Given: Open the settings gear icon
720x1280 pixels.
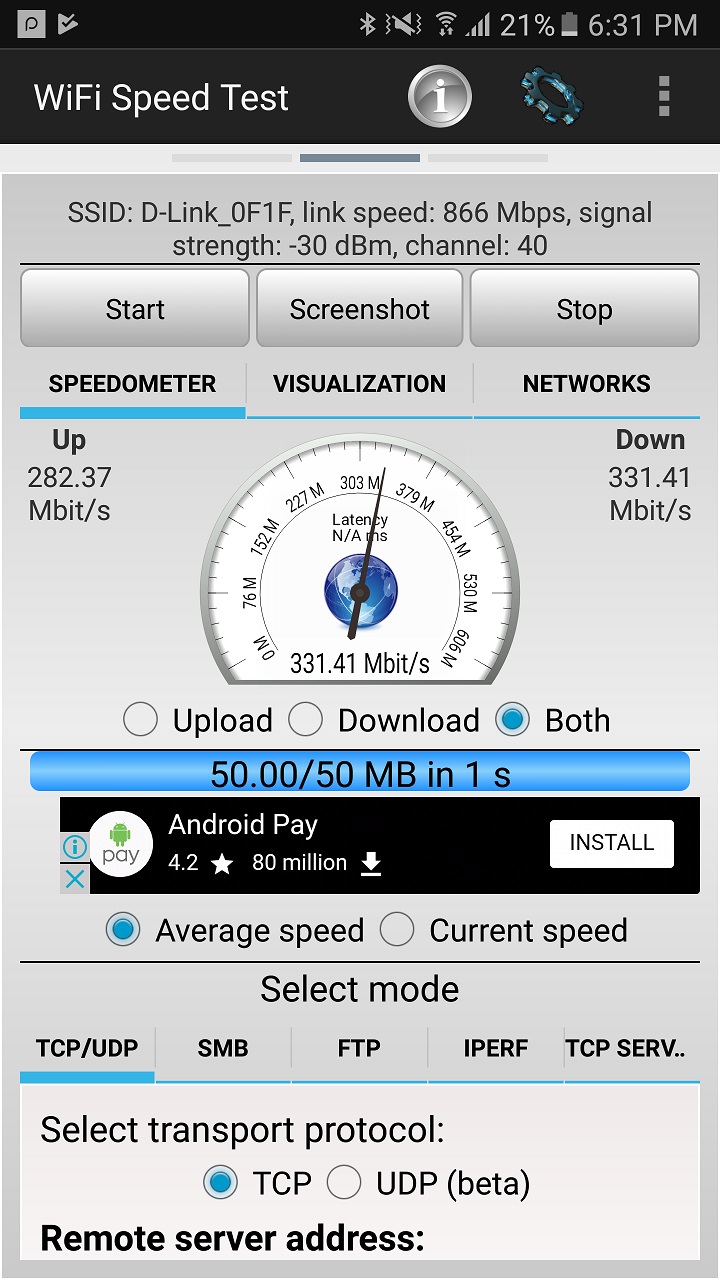Looking at the screenshot, I should 551,97.
